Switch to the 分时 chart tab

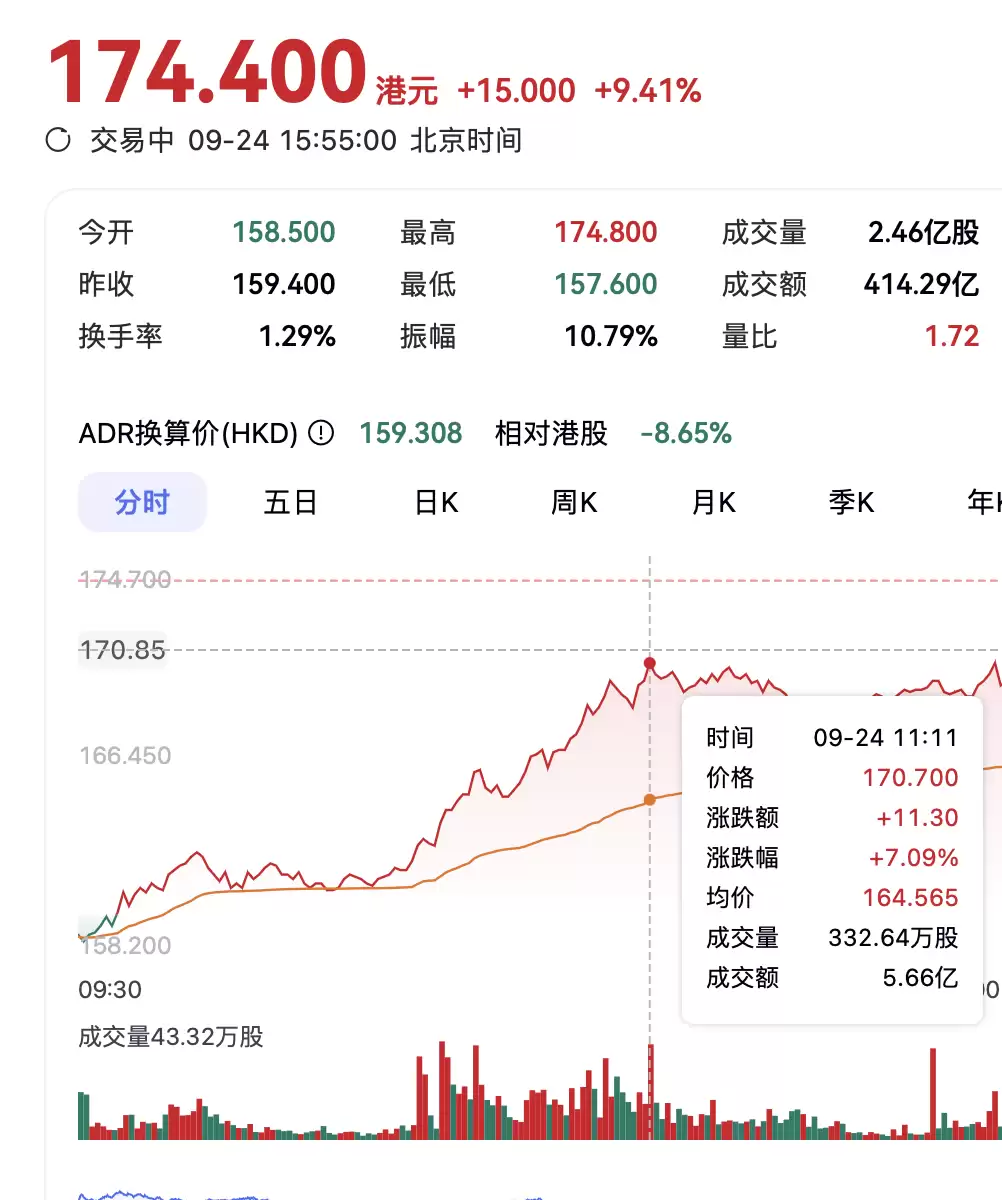141,502
